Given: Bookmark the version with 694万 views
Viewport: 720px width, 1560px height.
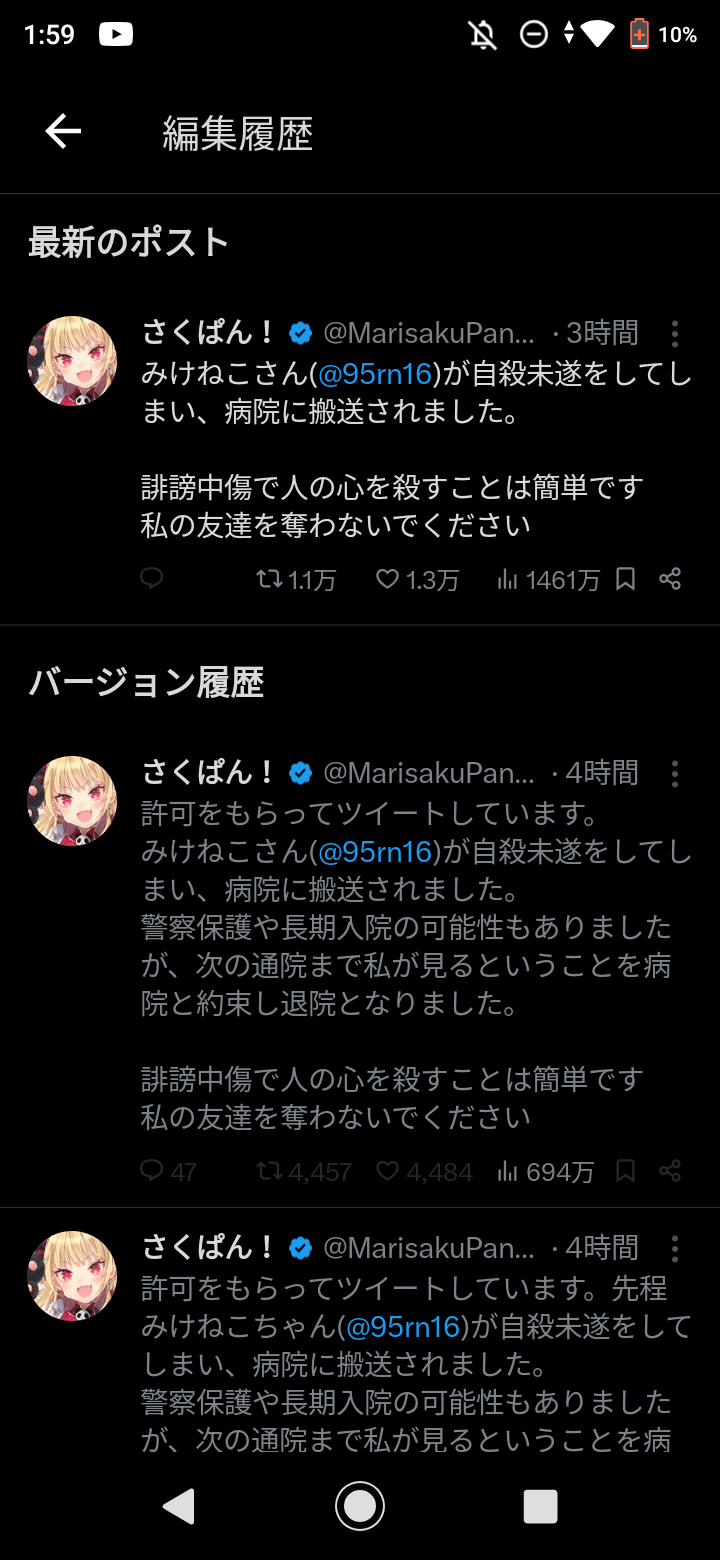Looking at the screenshot, I should pyautogui.click(x=626, y=1170).
